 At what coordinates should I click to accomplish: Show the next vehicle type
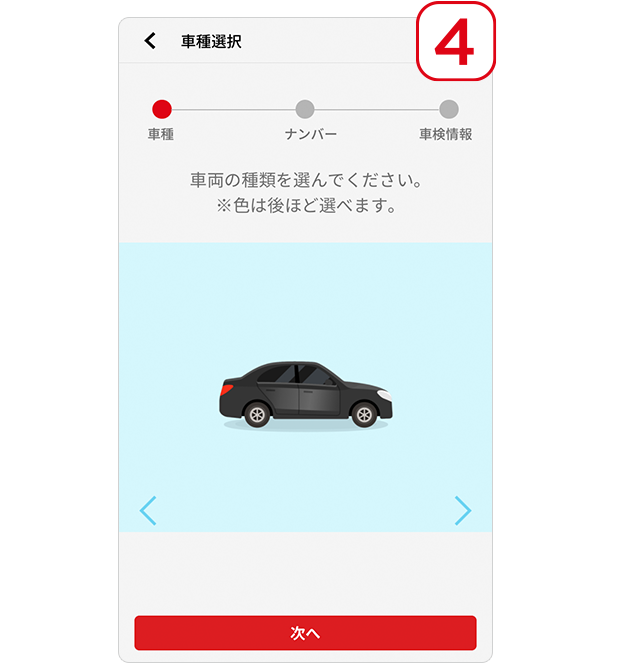click(x=462, y=510)
